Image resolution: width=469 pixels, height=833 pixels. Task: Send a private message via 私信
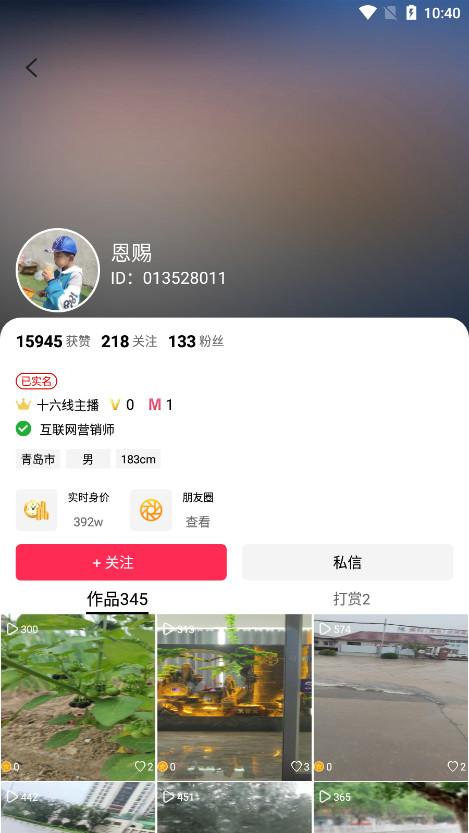coord(347,562)
